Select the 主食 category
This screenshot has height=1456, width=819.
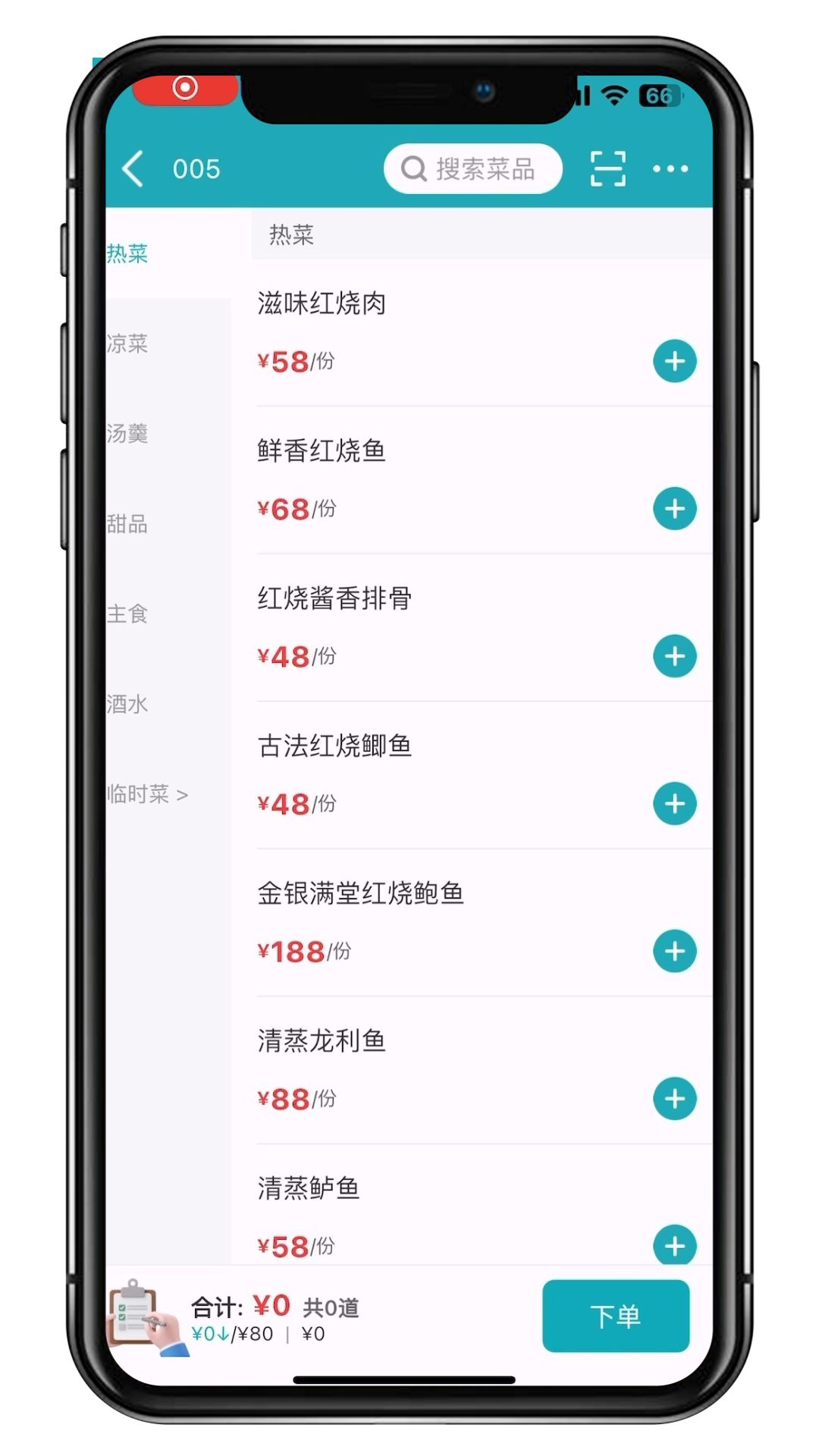[x=127, y=613]
